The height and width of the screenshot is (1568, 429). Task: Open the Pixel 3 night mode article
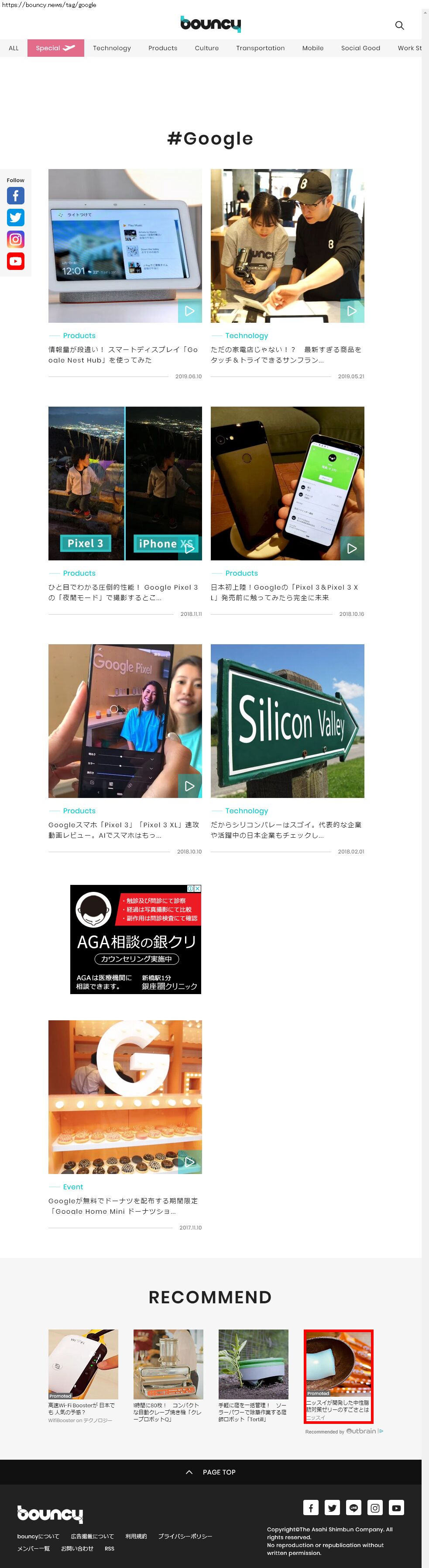(125, 484)
